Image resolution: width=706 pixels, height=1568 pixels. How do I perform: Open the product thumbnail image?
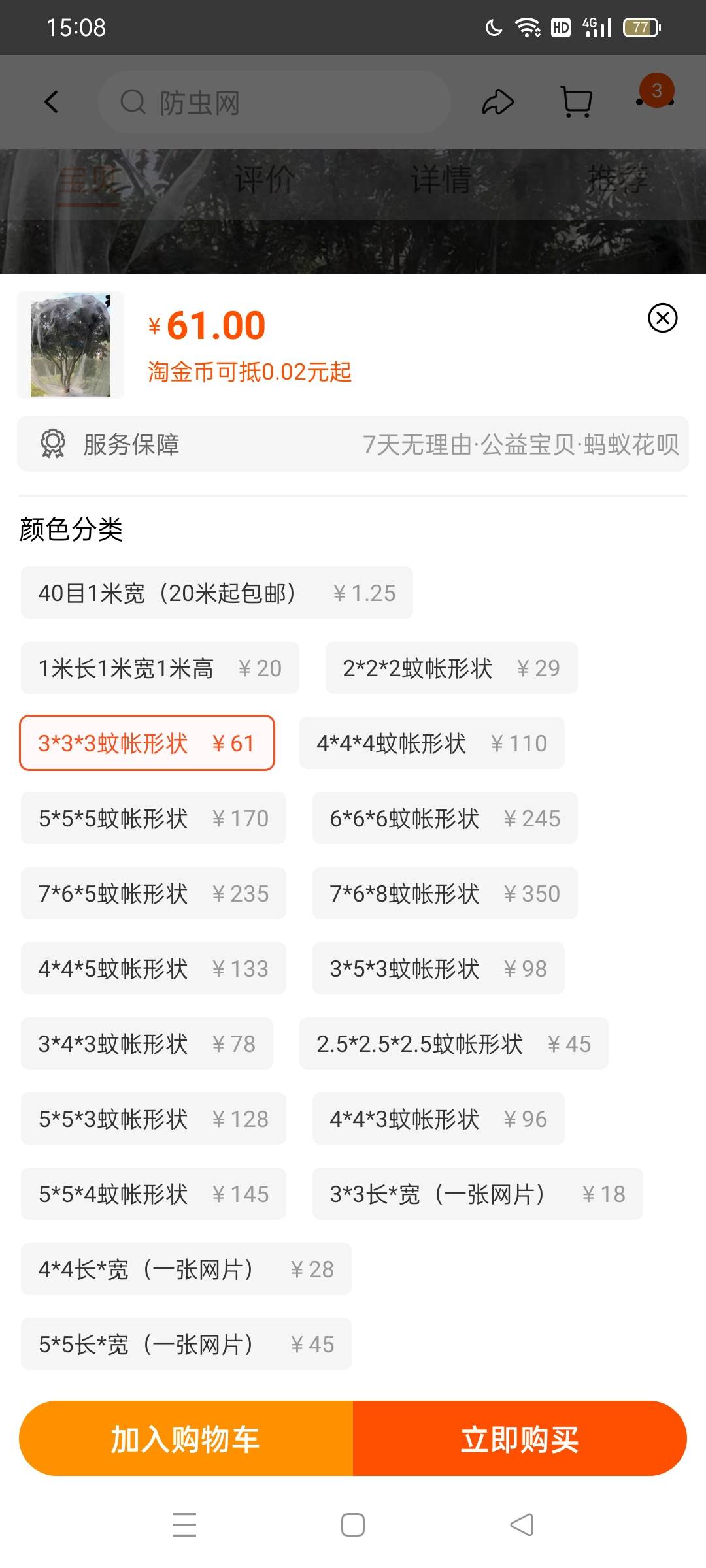[x=71, y=344]
